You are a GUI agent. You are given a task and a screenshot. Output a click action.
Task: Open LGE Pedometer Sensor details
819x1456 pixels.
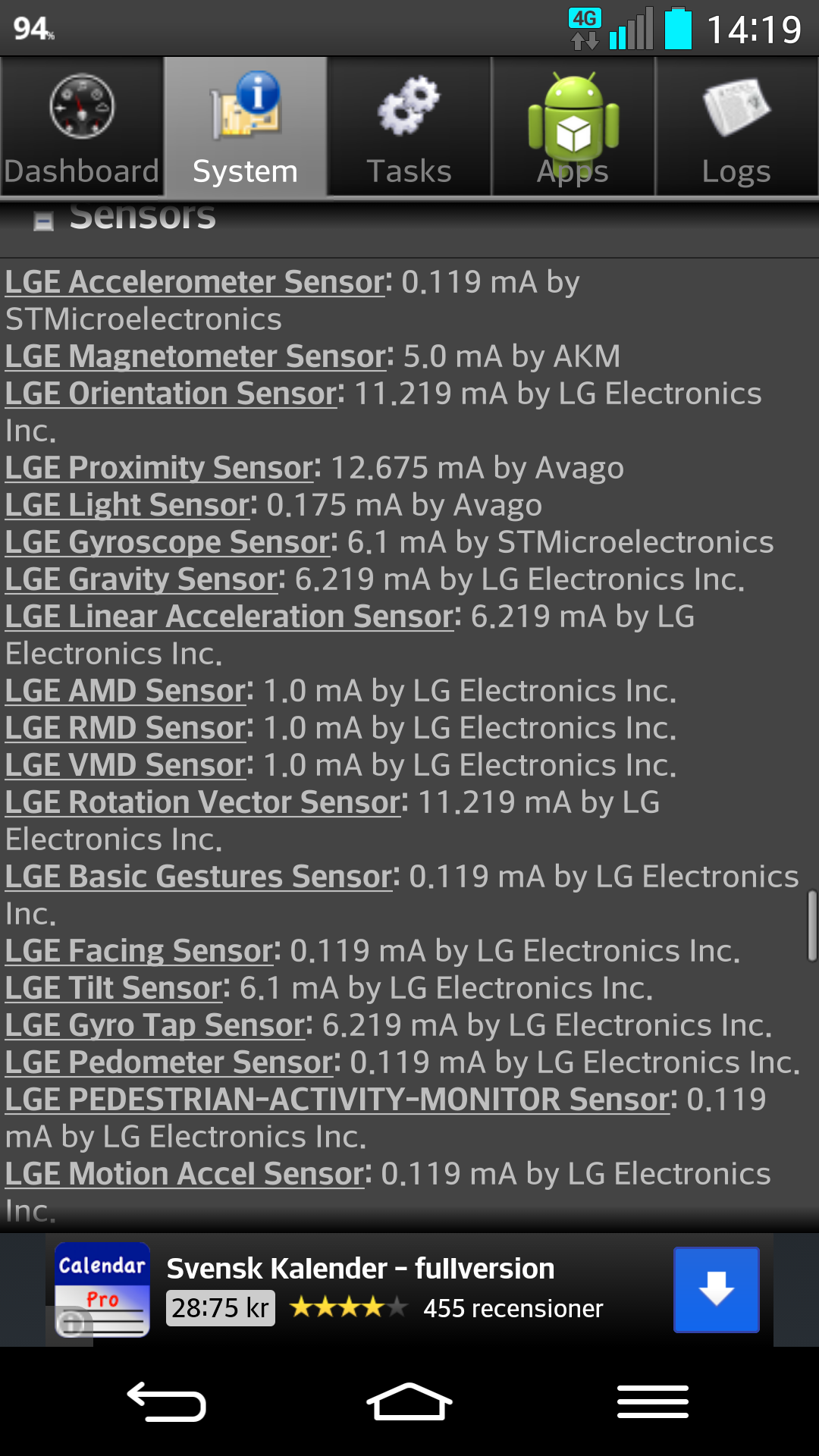169,1062
